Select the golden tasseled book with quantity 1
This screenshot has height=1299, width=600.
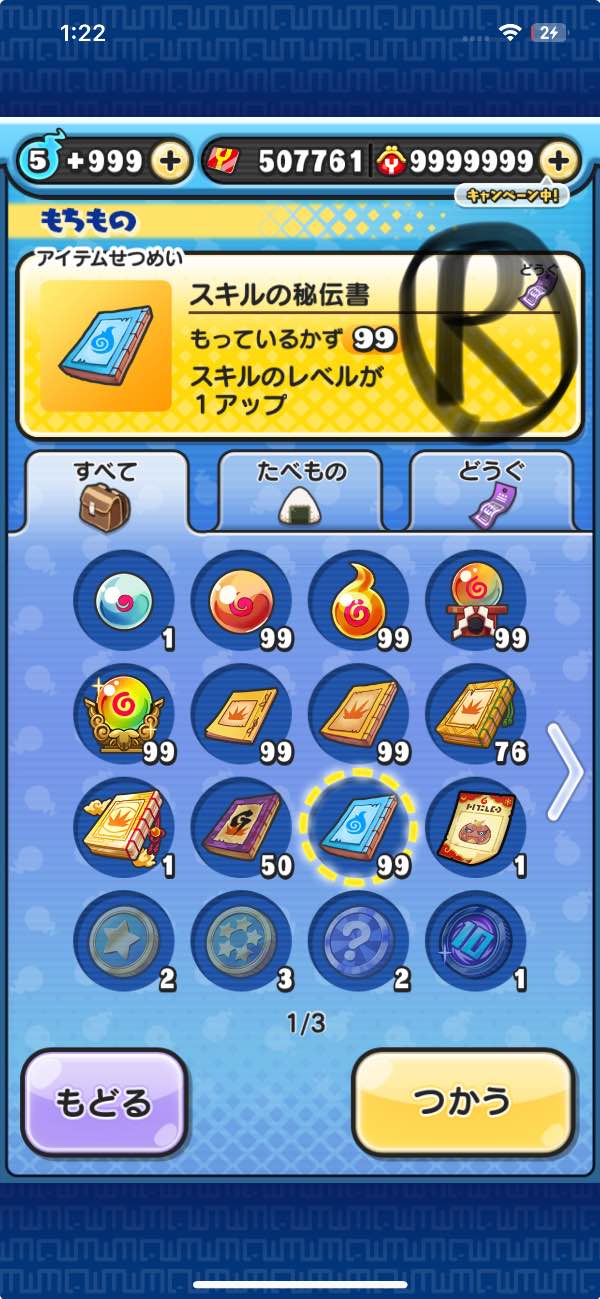tap(124, 828)
